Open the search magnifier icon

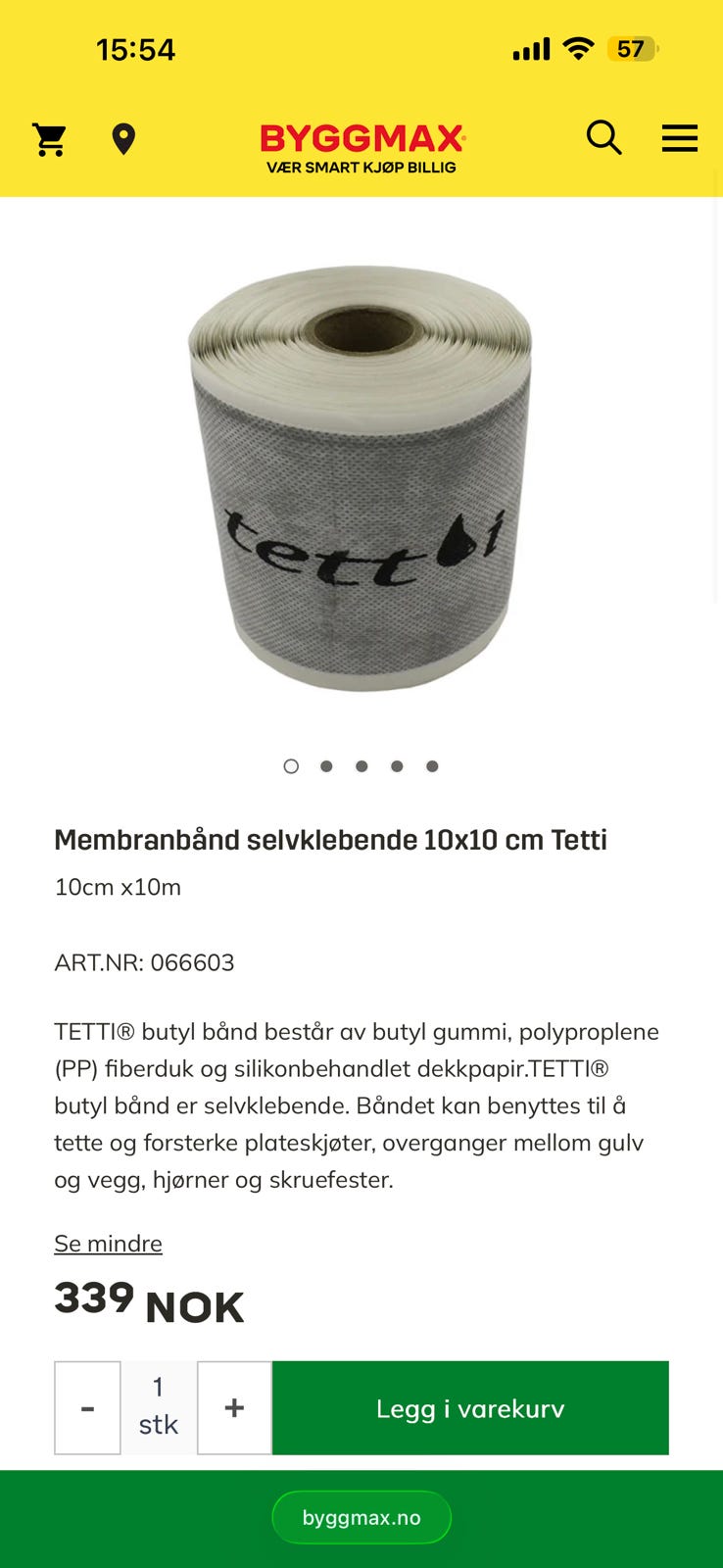pyautogui.click(x=603, y=138)
